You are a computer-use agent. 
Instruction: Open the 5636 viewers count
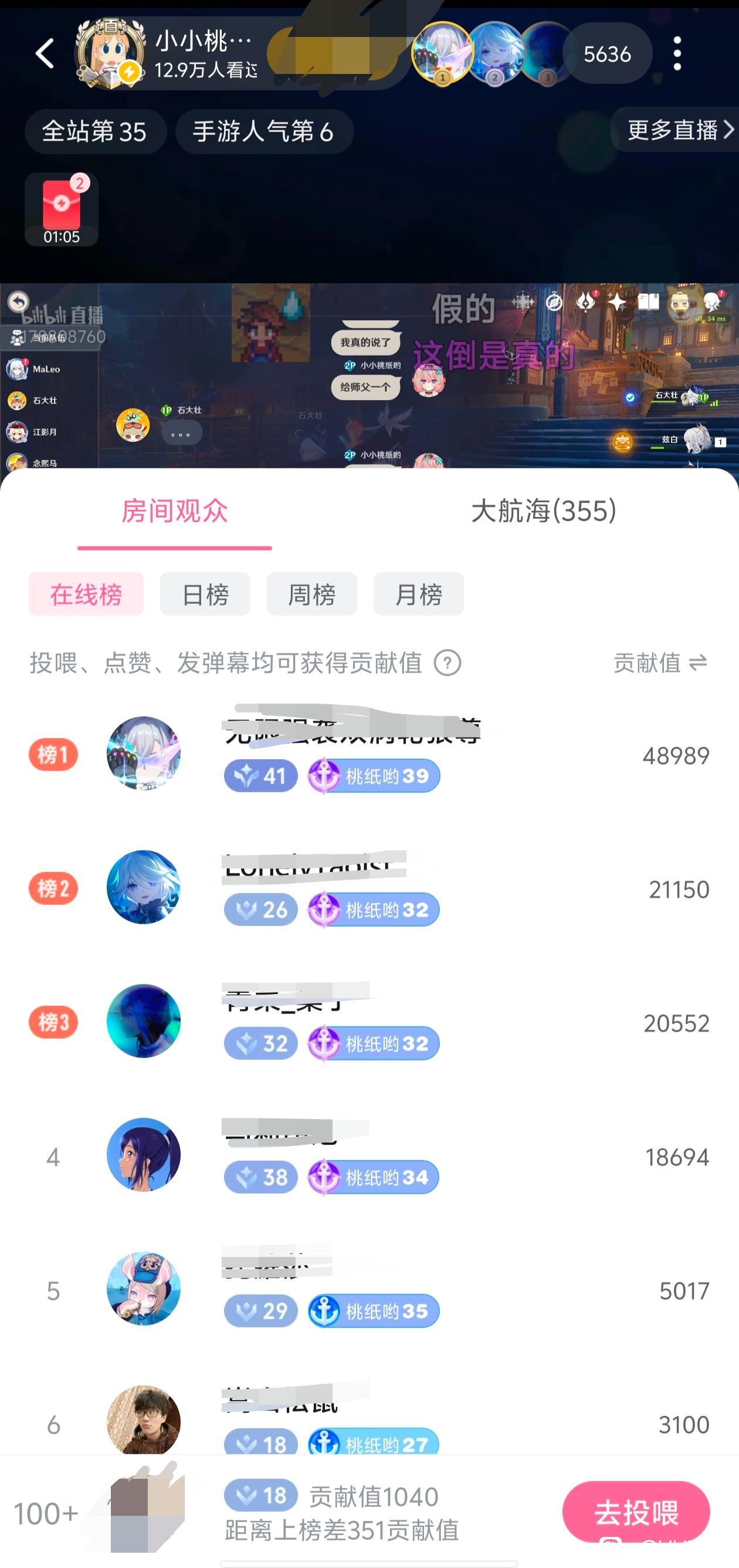[606, 54]
